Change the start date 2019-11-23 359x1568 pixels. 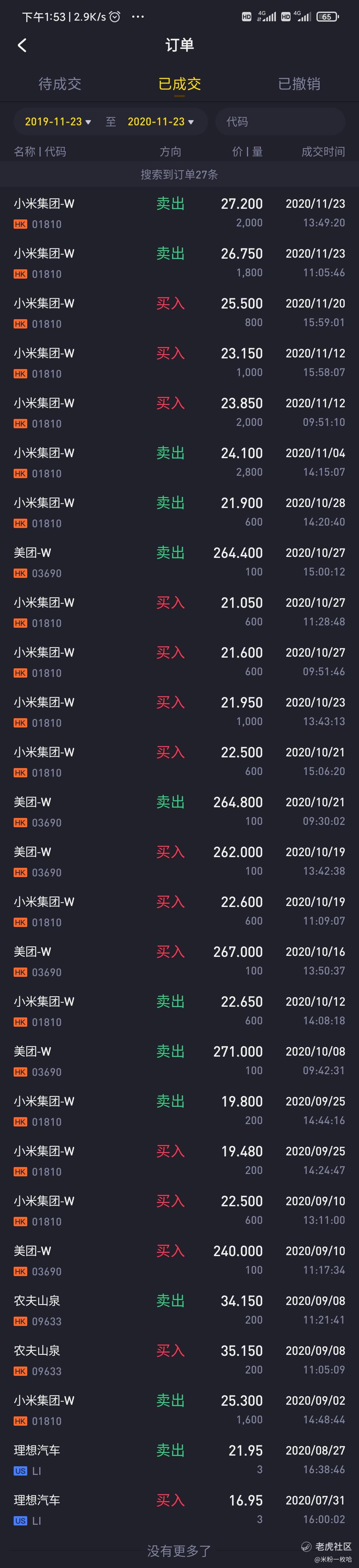[x=58, y=122]
